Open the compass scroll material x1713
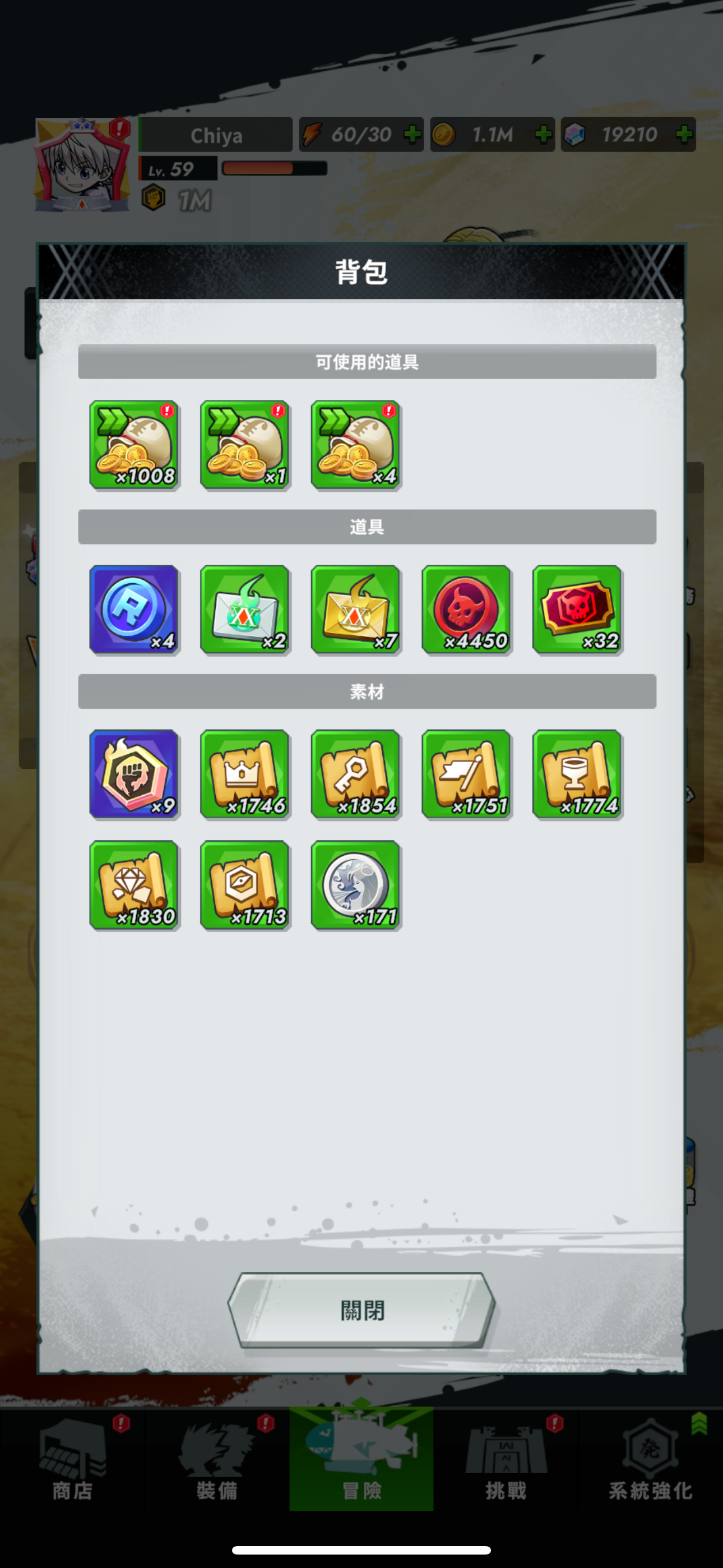The width and height of the screenshot is (723, 1568). click(x=245, y=885)
